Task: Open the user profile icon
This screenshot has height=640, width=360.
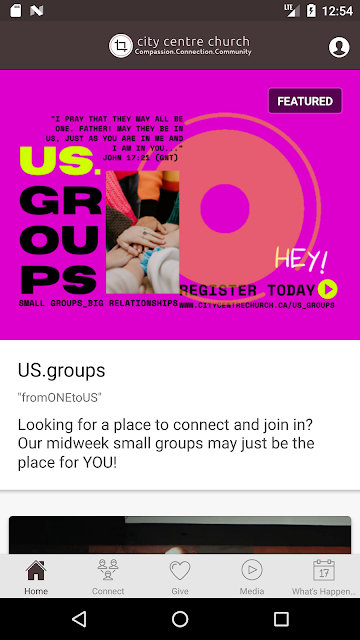Action: 339,47
